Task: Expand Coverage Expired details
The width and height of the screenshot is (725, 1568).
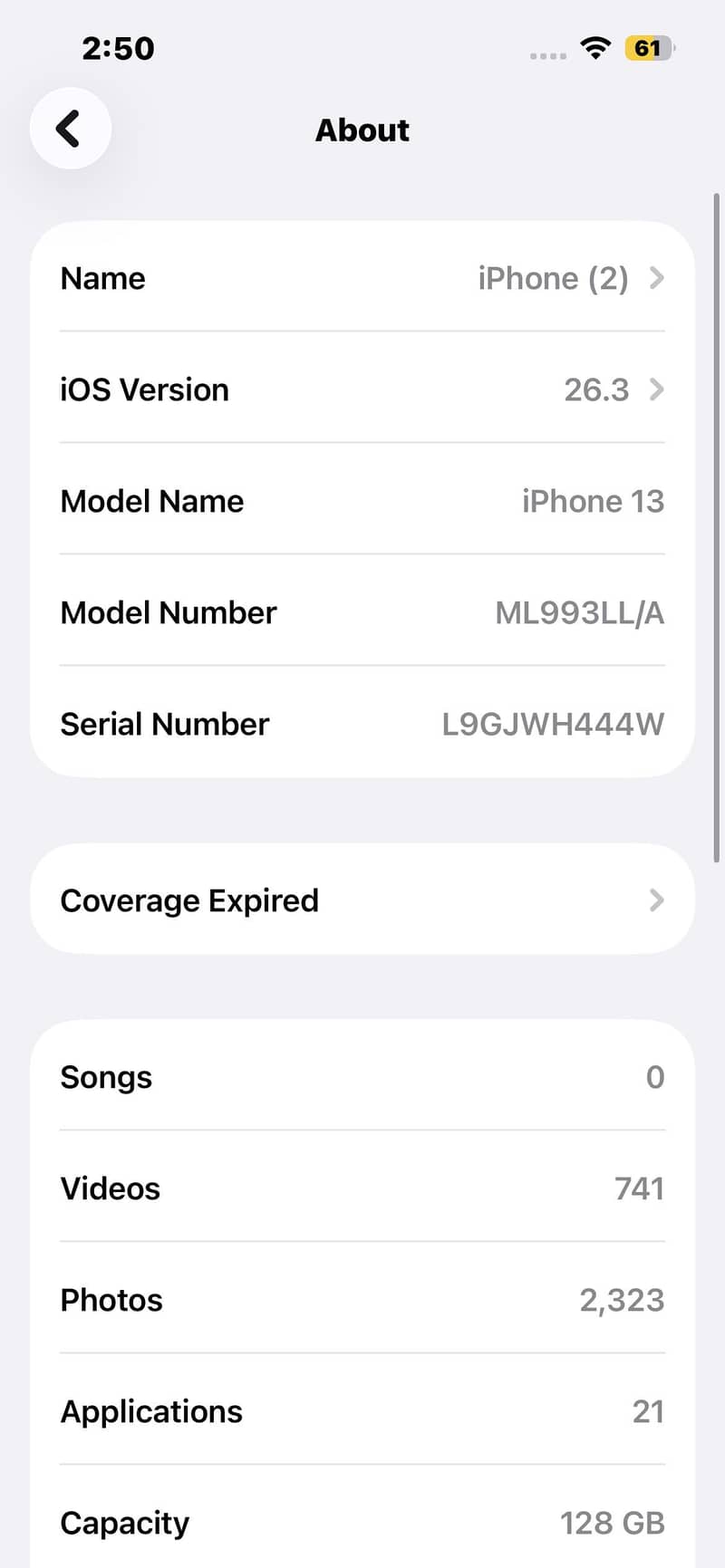Action: click(362, 899)
